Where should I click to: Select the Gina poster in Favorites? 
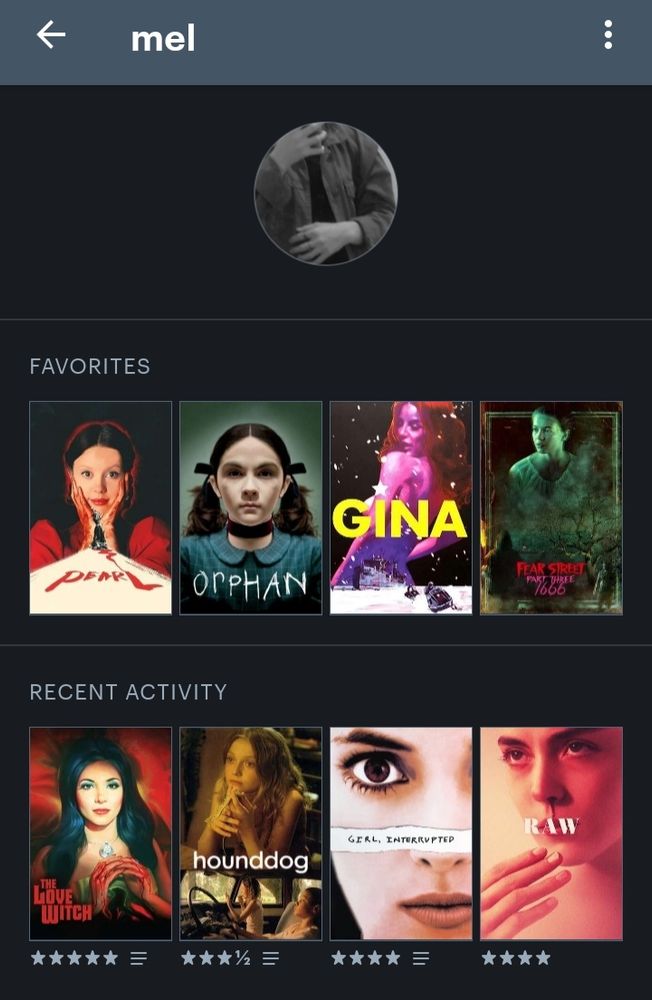401,508
